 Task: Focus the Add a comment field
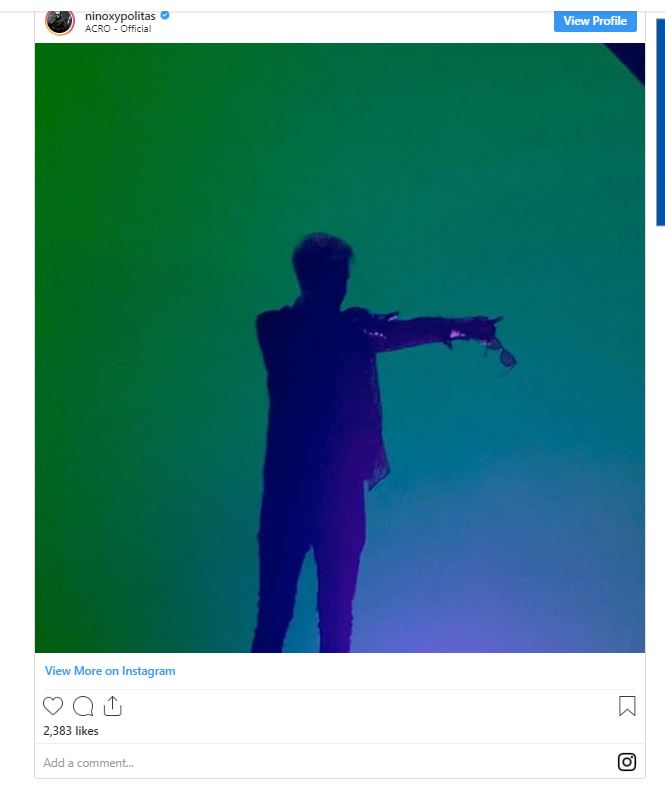(300, 763)
